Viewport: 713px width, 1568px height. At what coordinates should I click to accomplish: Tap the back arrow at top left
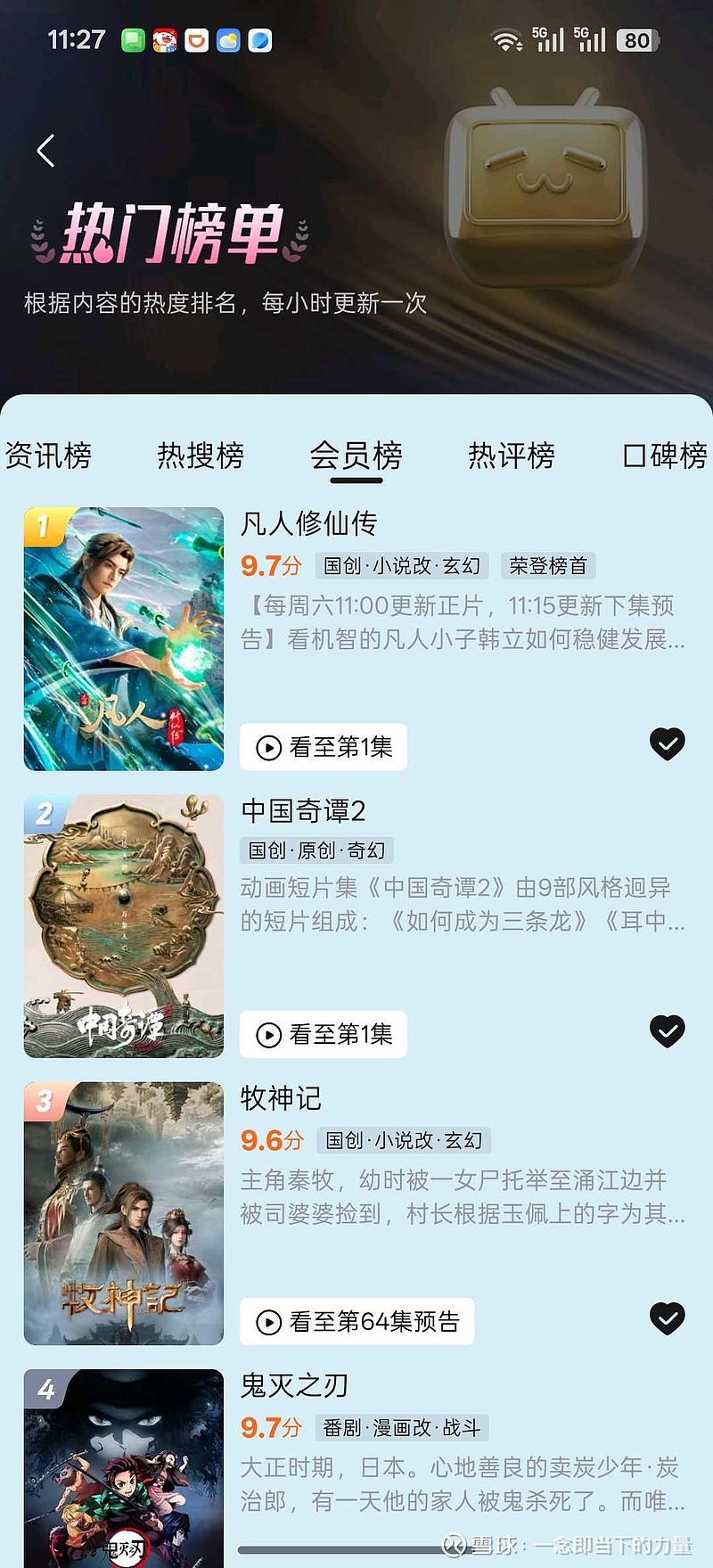point(46,152)
